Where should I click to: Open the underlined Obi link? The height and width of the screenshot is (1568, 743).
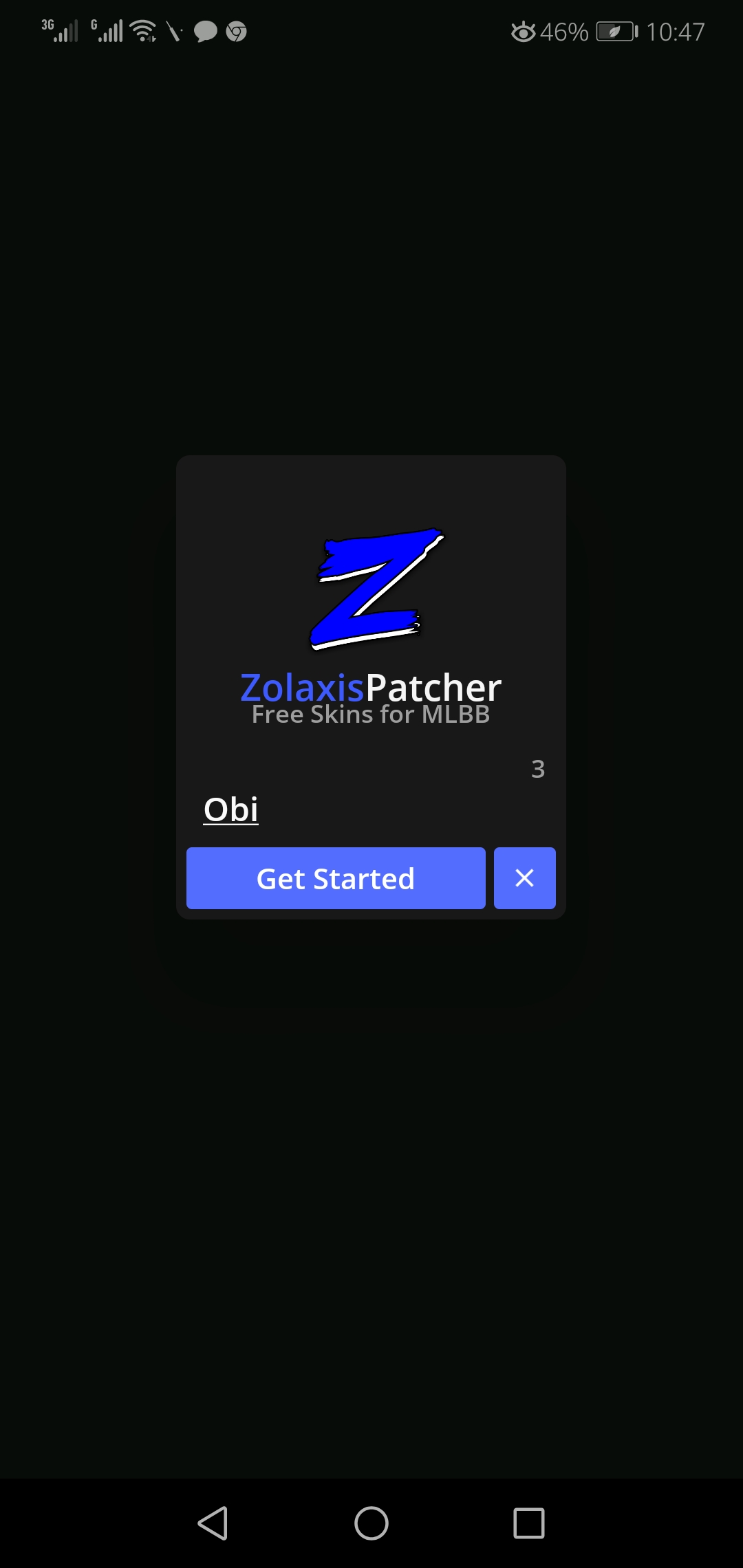[231, 809]
